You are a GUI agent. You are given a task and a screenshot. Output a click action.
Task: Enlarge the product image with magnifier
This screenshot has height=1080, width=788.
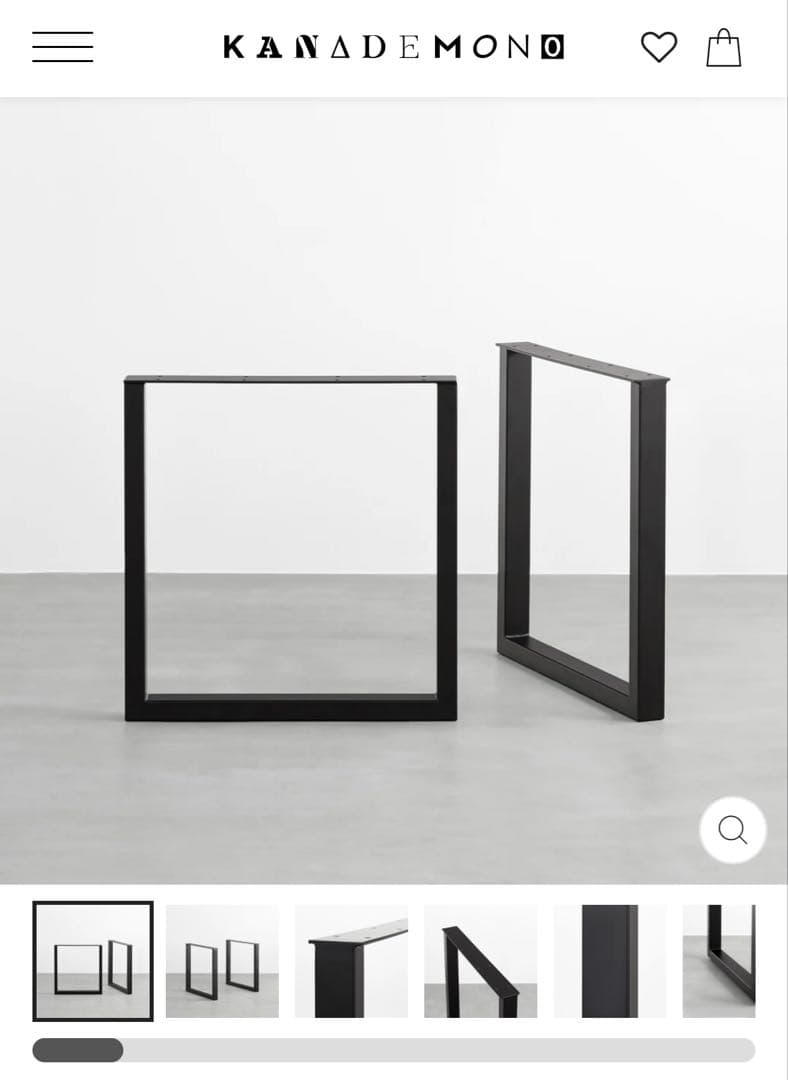(x=732, y=830)
